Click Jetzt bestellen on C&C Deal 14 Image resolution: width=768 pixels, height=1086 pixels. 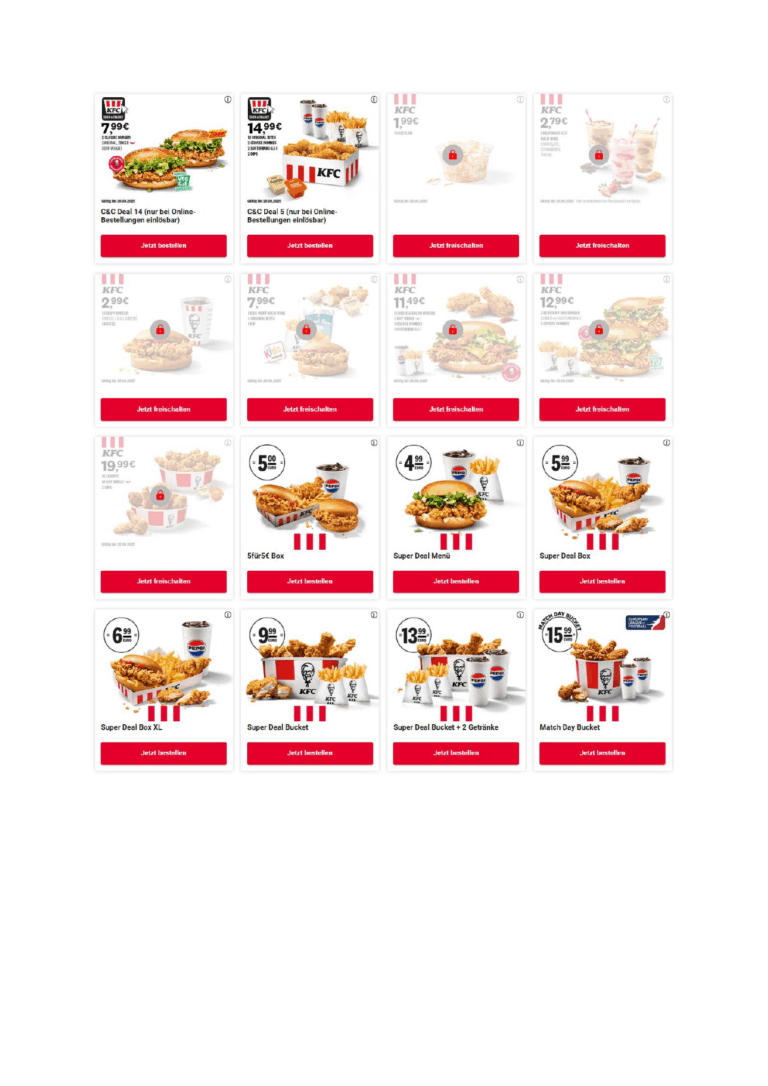(x=164, y=245)
